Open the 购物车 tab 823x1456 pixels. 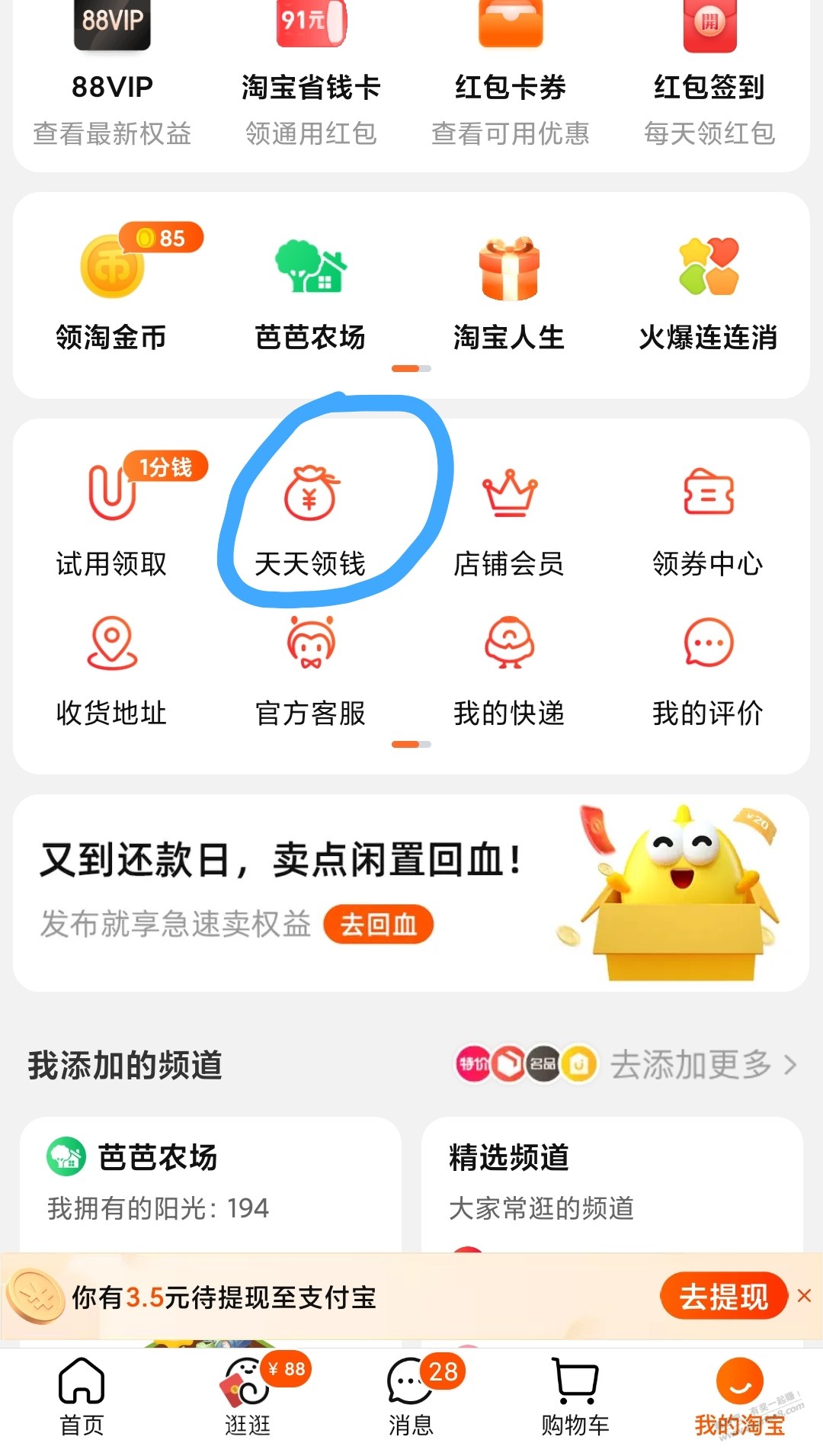pyautogui.click(x=575, y=1397)
